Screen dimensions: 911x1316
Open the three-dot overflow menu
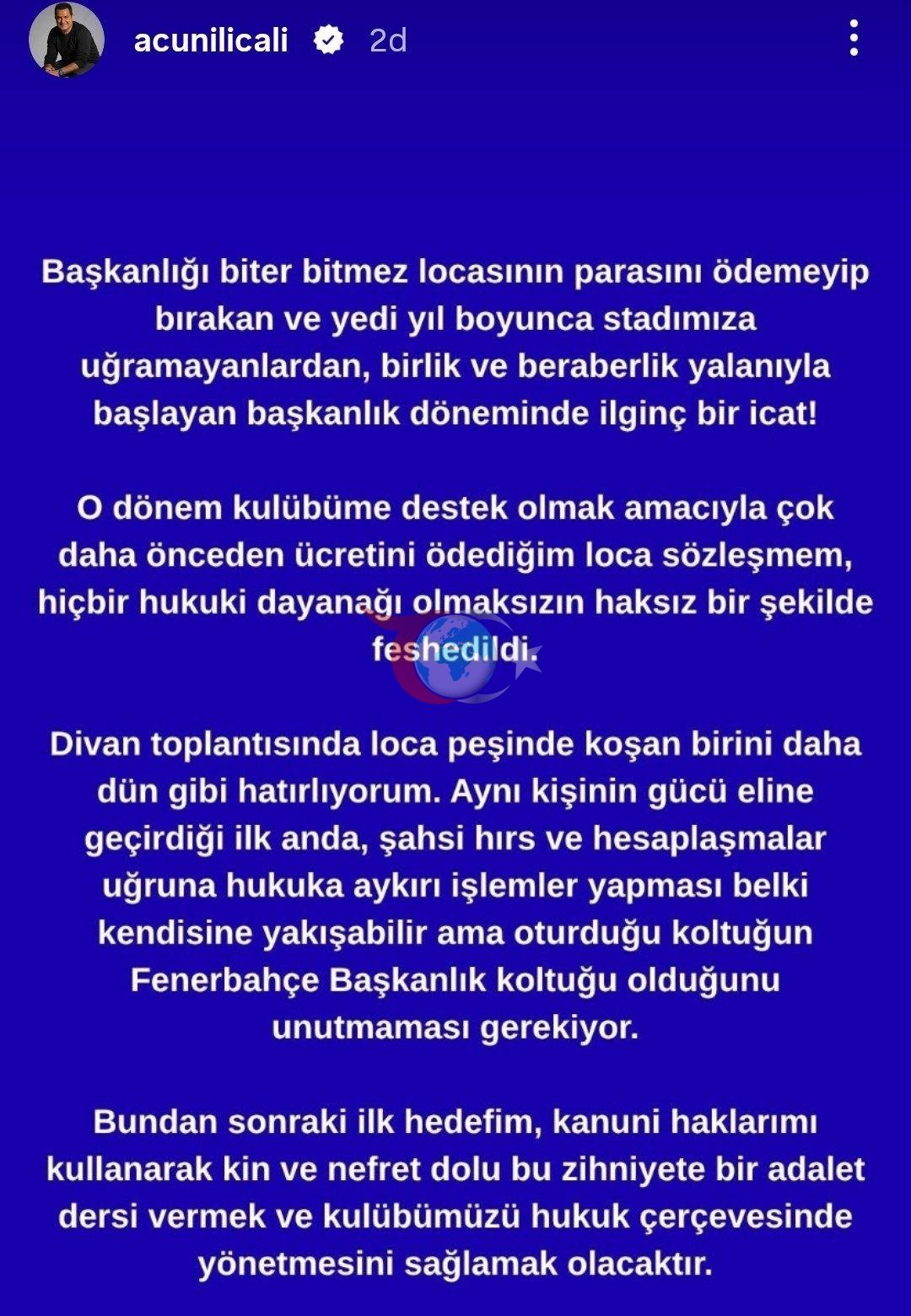[854, 39]
